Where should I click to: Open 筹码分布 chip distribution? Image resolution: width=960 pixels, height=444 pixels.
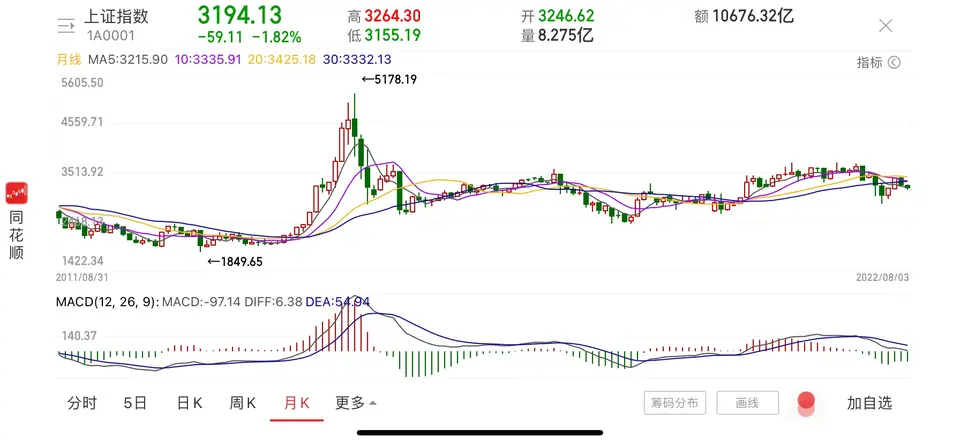click(675, 403)
